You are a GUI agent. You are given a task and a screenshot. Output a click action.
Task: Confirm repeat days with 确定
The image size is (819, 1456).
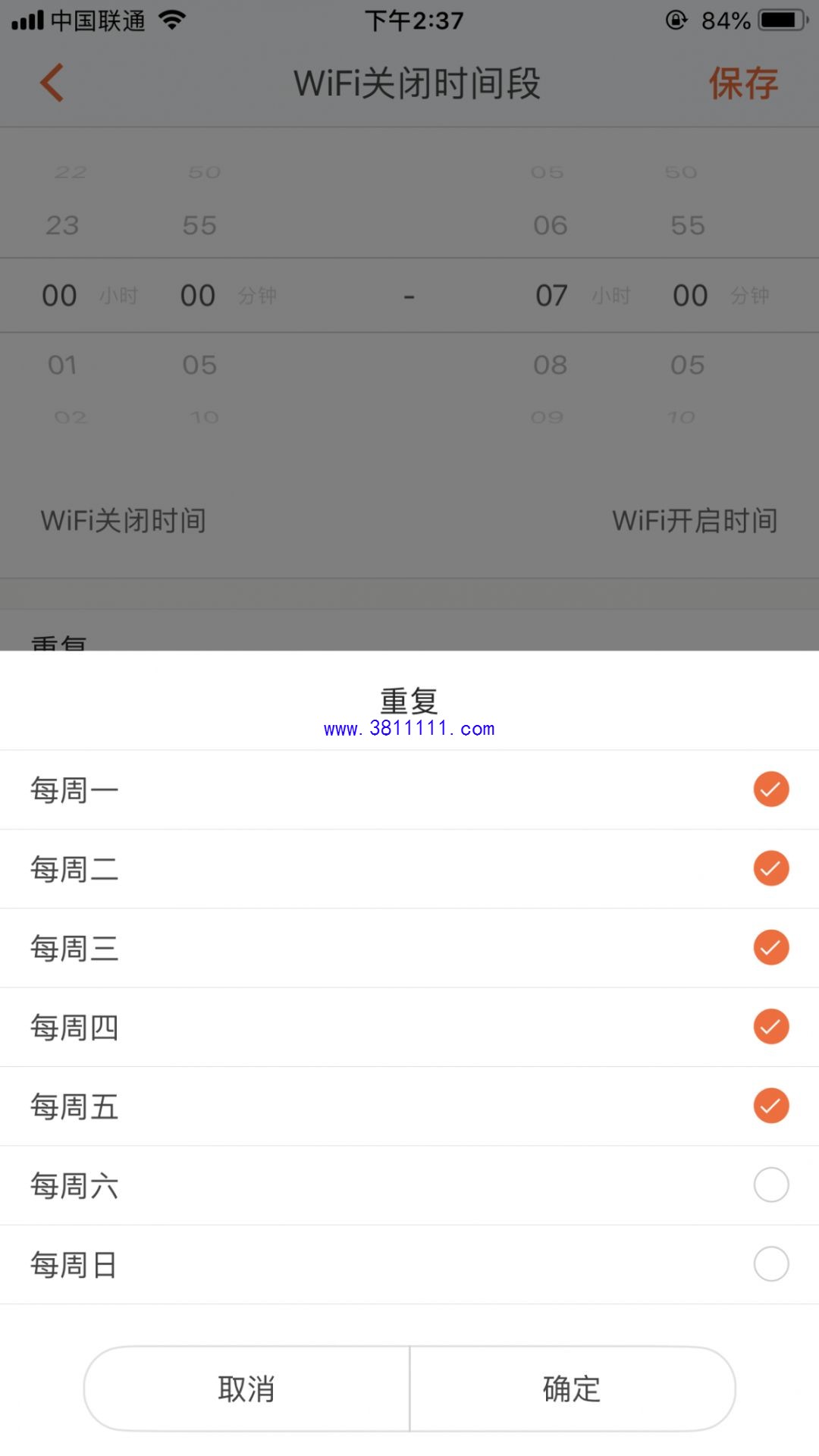coord(573,1389)
